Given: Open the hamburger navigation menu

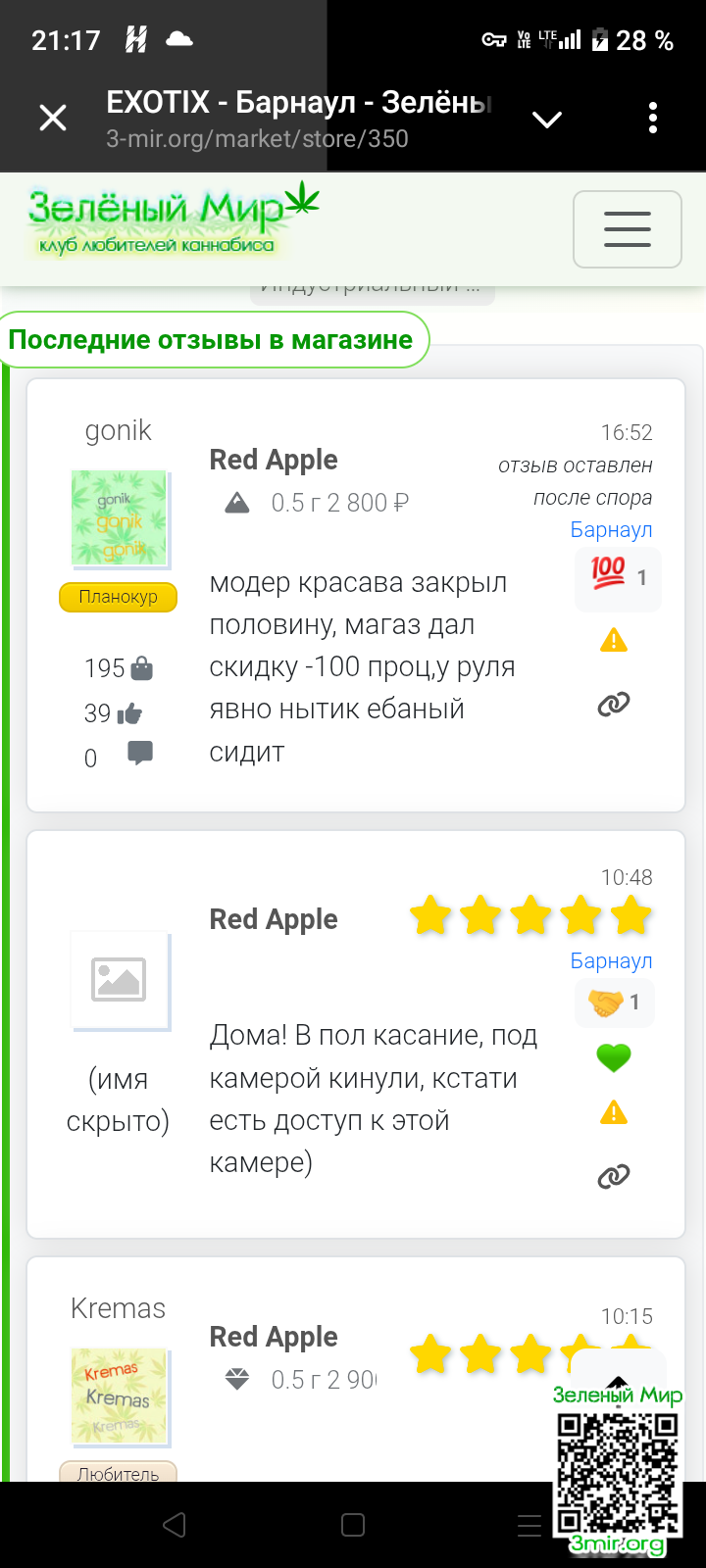Looking at the screenshot, I should [x=627, y=229].
